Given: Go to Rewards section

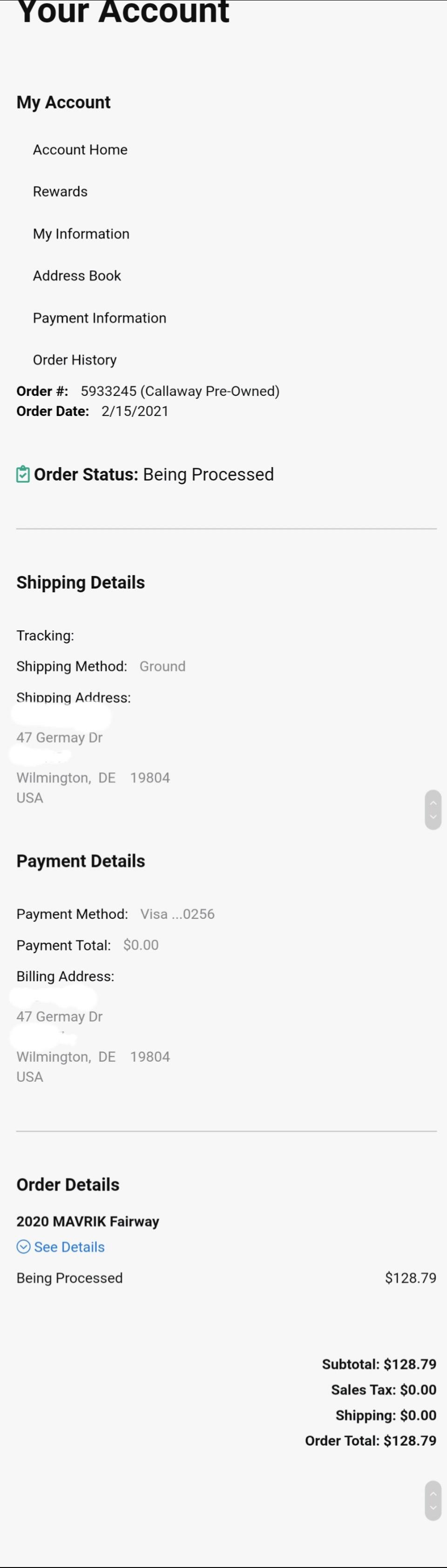Looking at the screenshot, I should click(x=60, y=192).
